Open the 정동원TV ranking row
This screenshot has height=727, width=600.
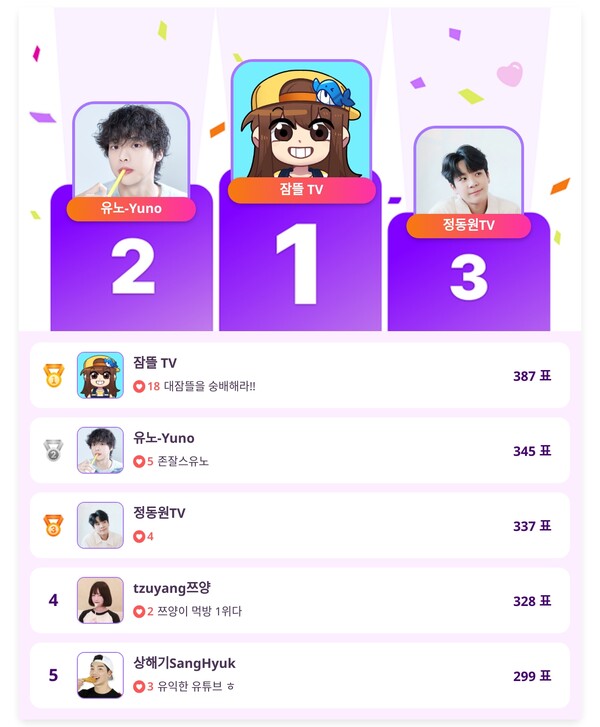click(300, 525)
